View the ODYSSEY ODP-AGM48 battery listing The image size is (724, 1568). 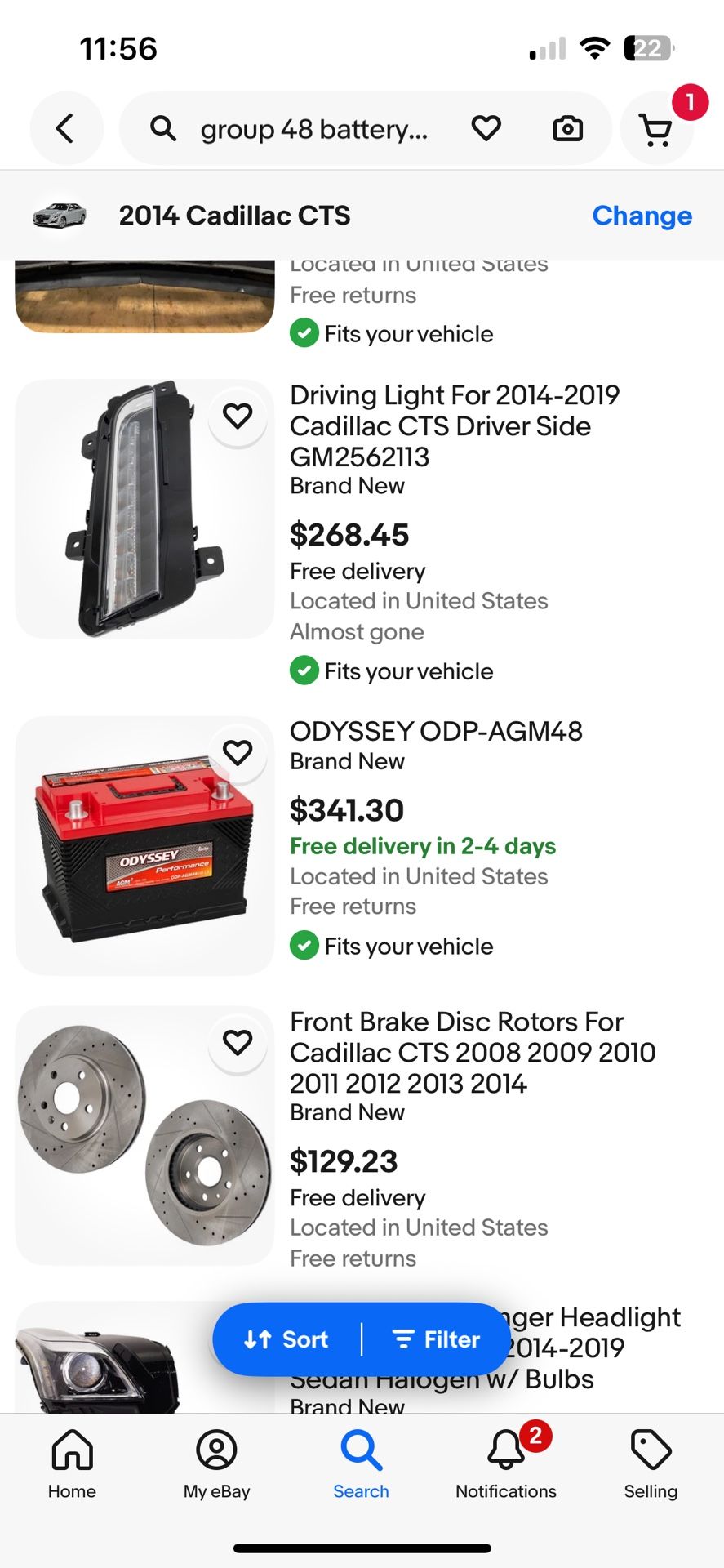pyautogui.click(x=436, y=732)
